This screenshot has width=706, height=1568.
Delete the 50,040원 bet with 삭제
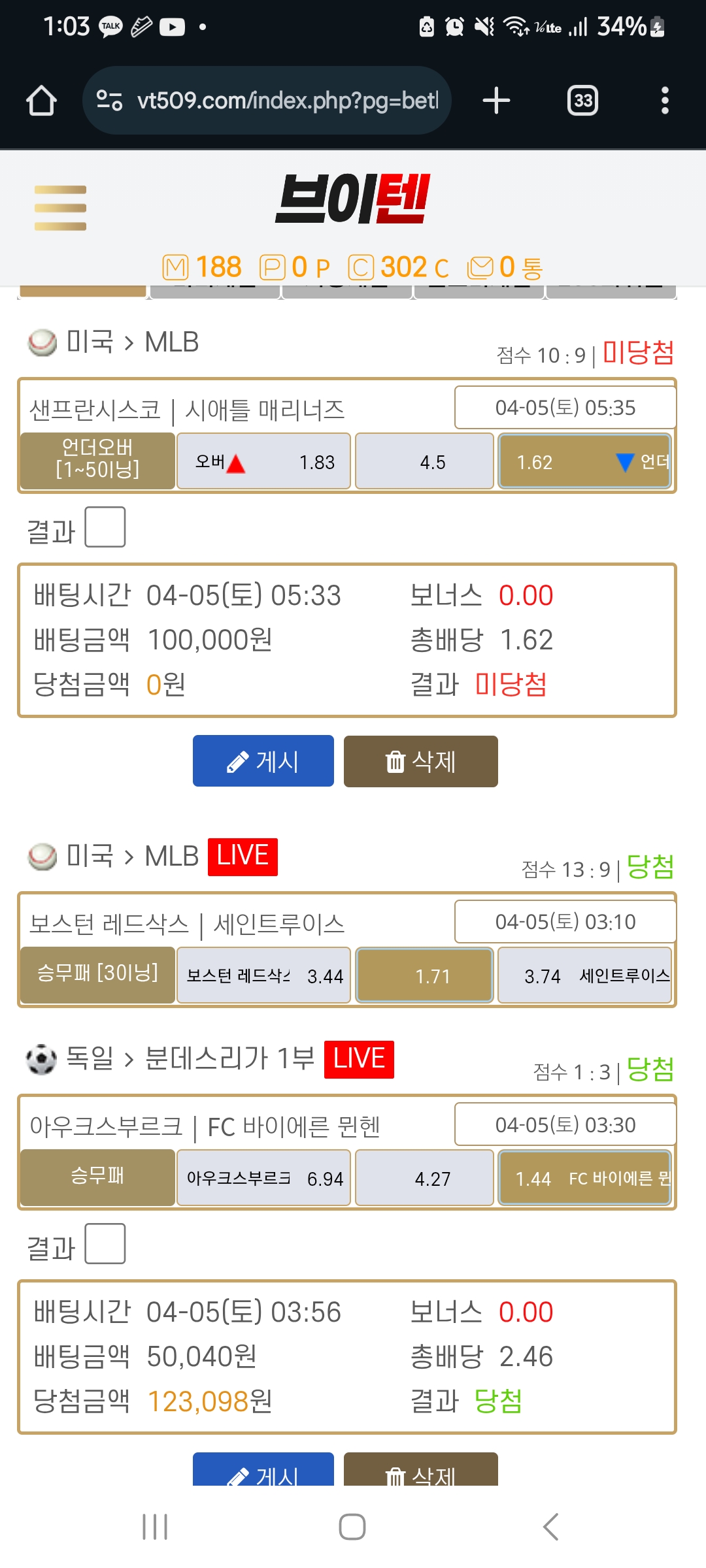point(420,1471)
